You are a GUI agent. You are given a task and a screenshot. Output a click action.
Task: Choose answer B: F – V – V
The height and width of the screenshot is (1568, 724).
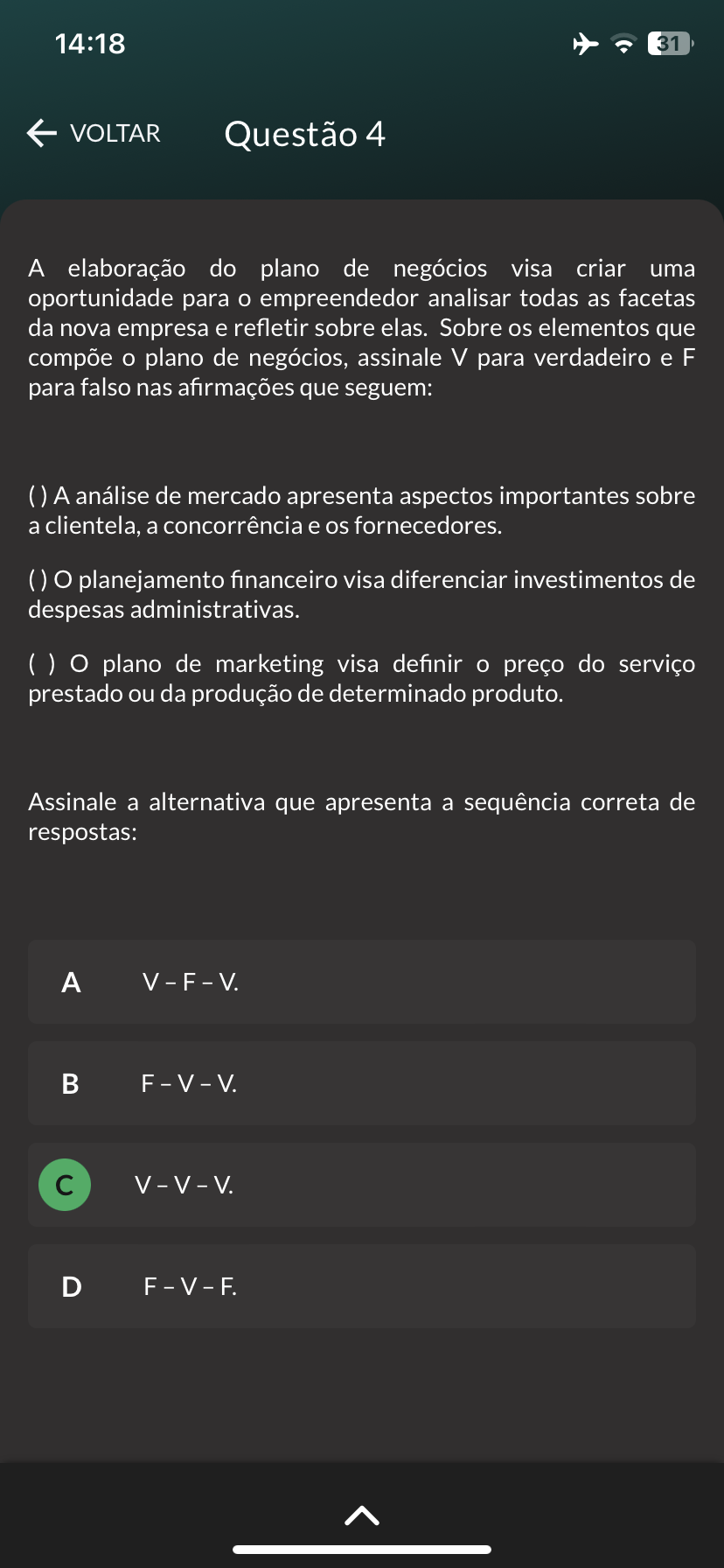[361, 1083]
